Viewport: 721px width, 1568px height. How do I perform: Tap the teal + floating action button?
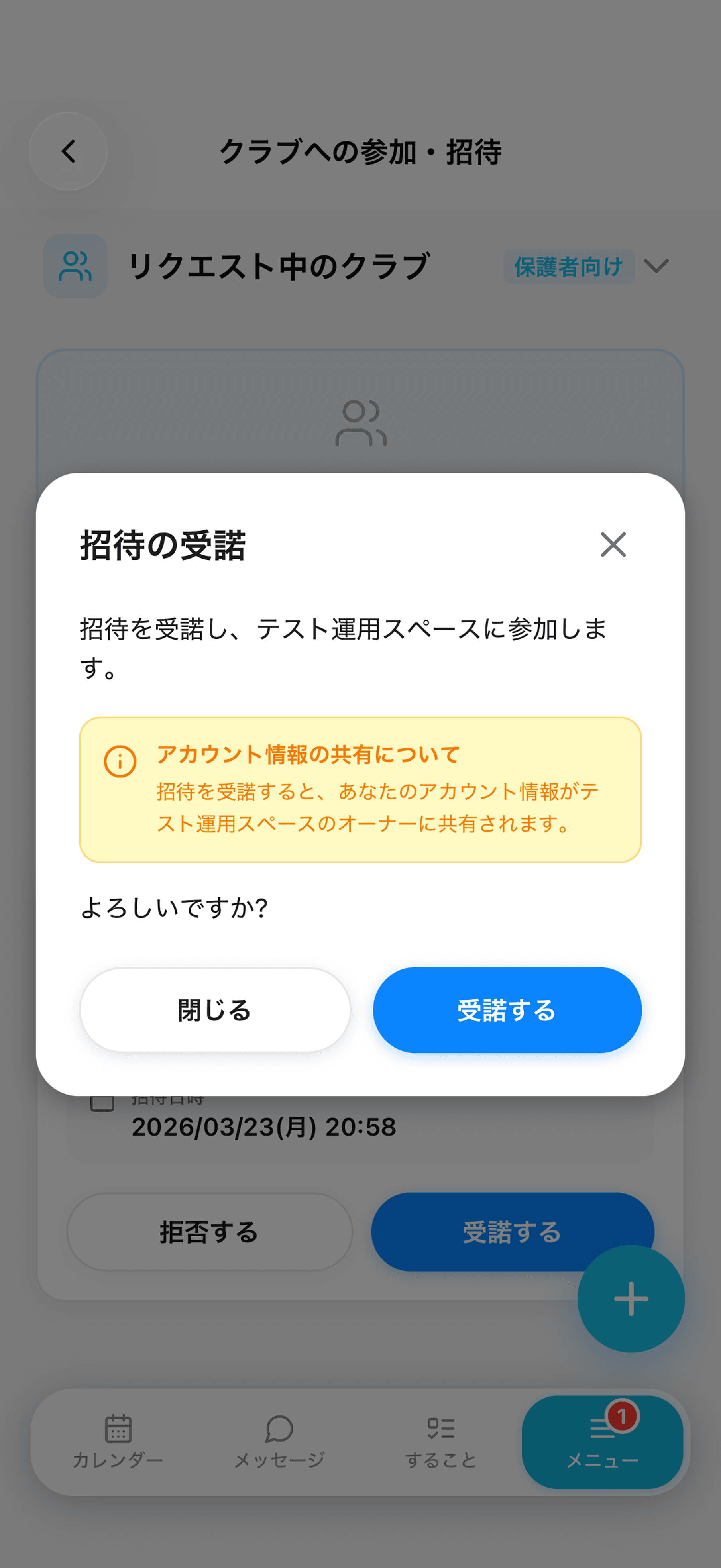631,1298
